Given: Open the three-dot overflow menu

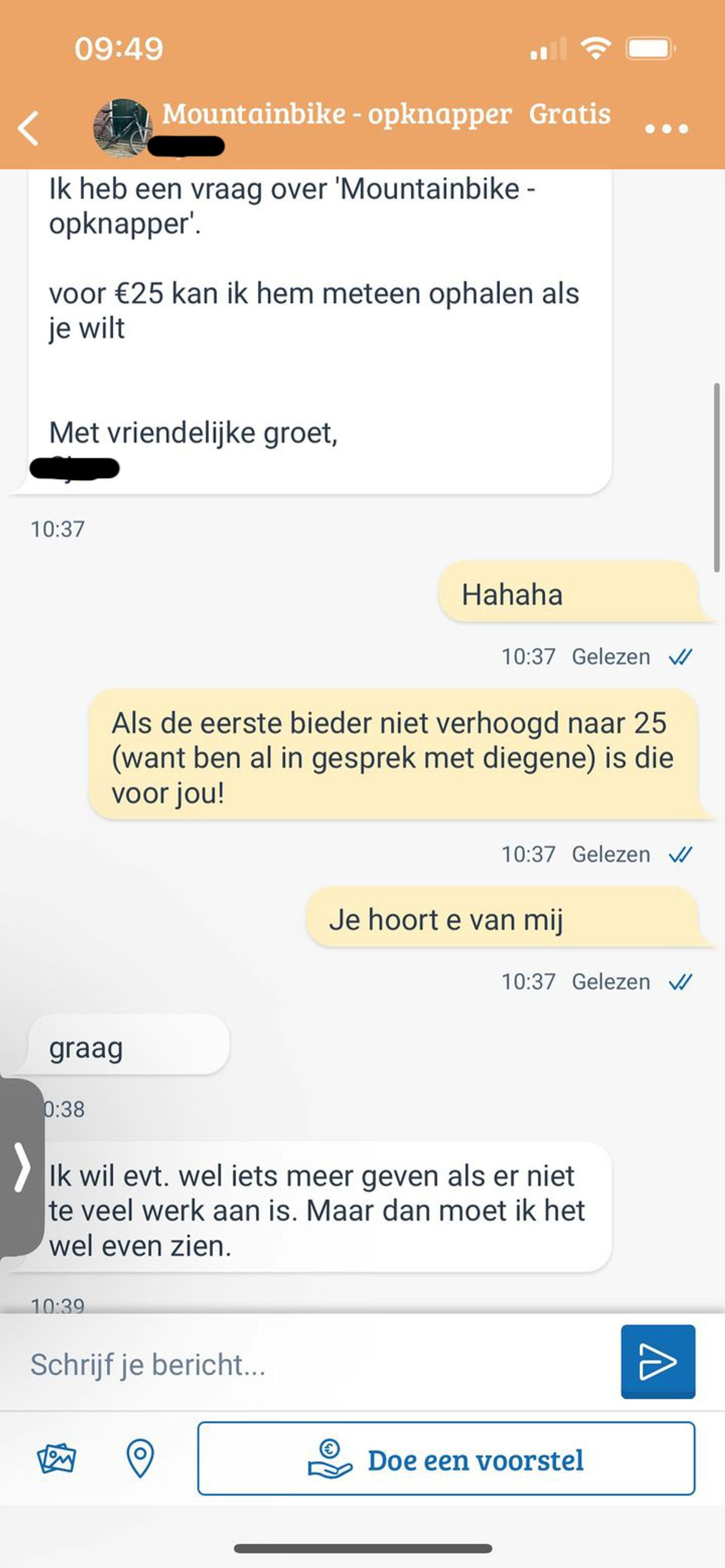Looking at the screenshot, I should (666, 129).
